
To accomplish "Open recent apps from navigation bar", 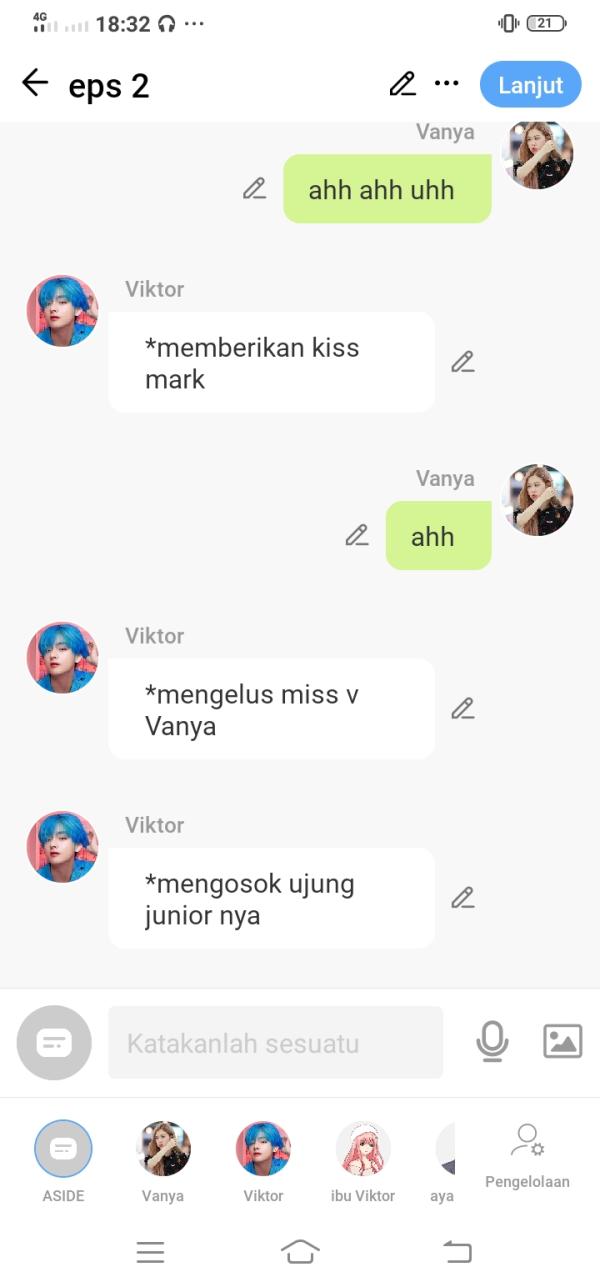I will [150, 1251].
